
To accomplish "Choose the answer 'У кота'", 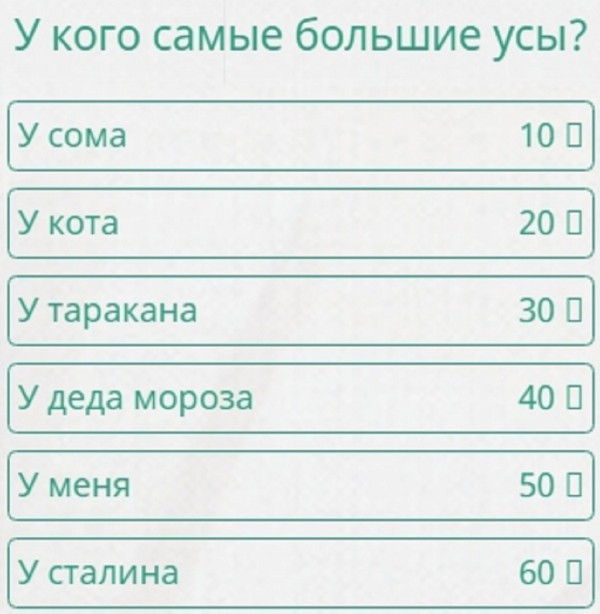I will tap(300, 223).
